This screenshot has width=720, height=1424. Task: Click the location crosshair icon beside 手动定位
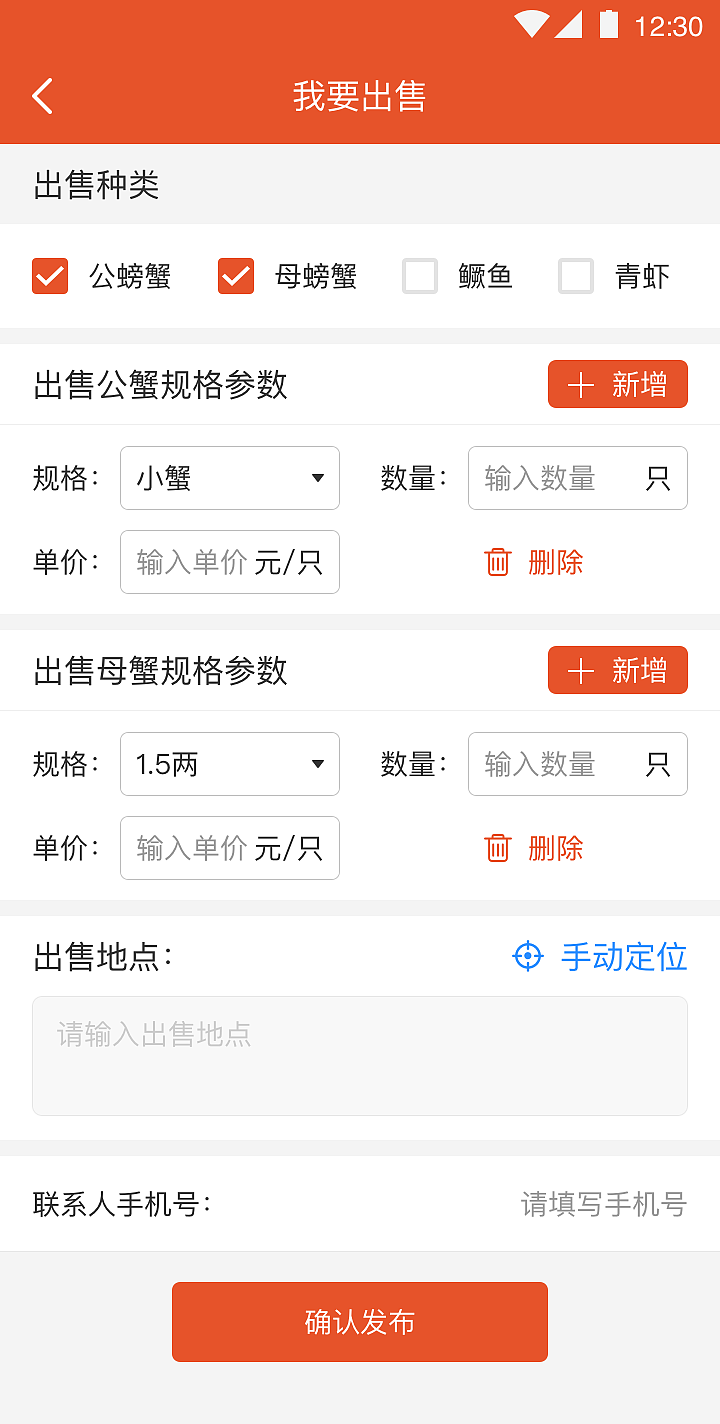click(526, 957)
